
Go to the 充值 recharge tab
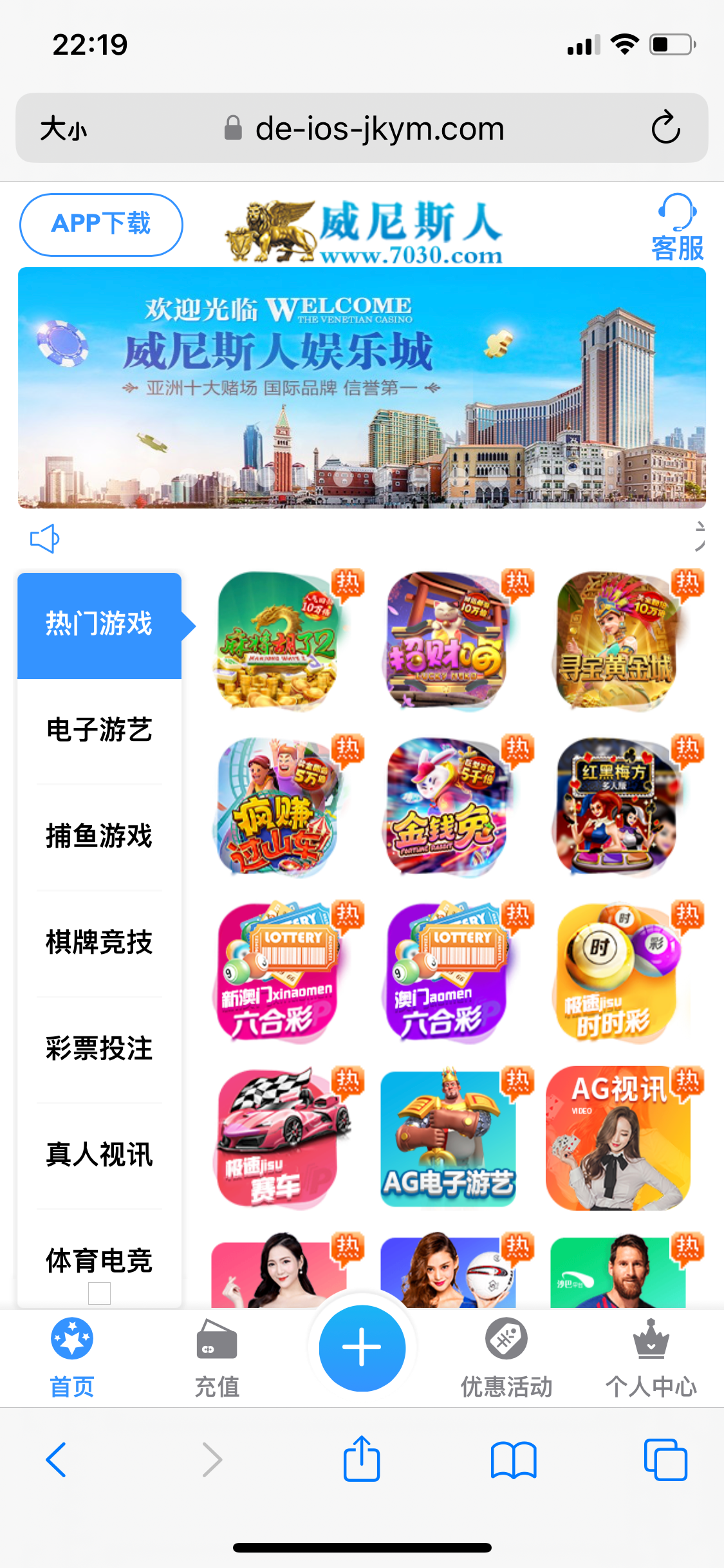point(217,1357)
